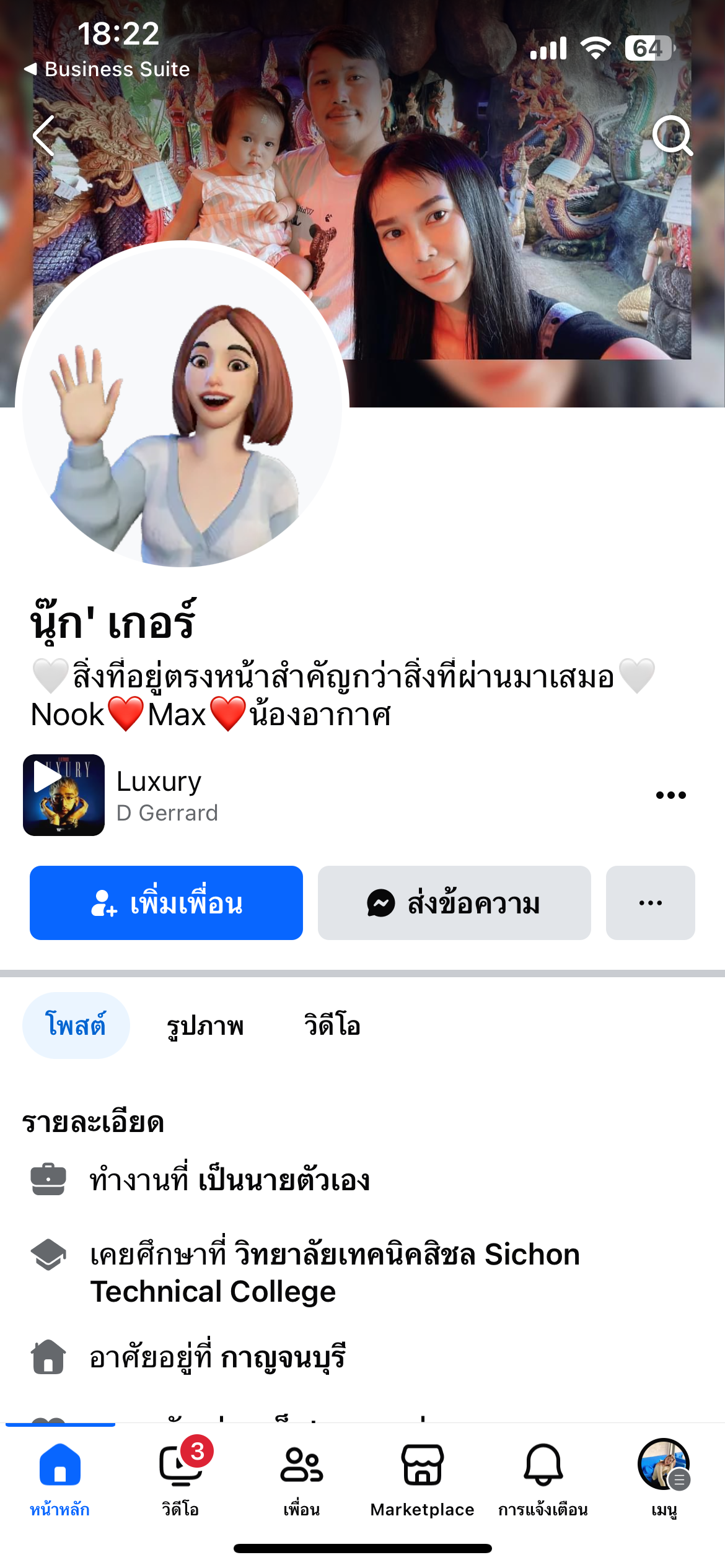
Task: Open วิดีโอ in bottom navigation
Action: (x=180, y=1478)
